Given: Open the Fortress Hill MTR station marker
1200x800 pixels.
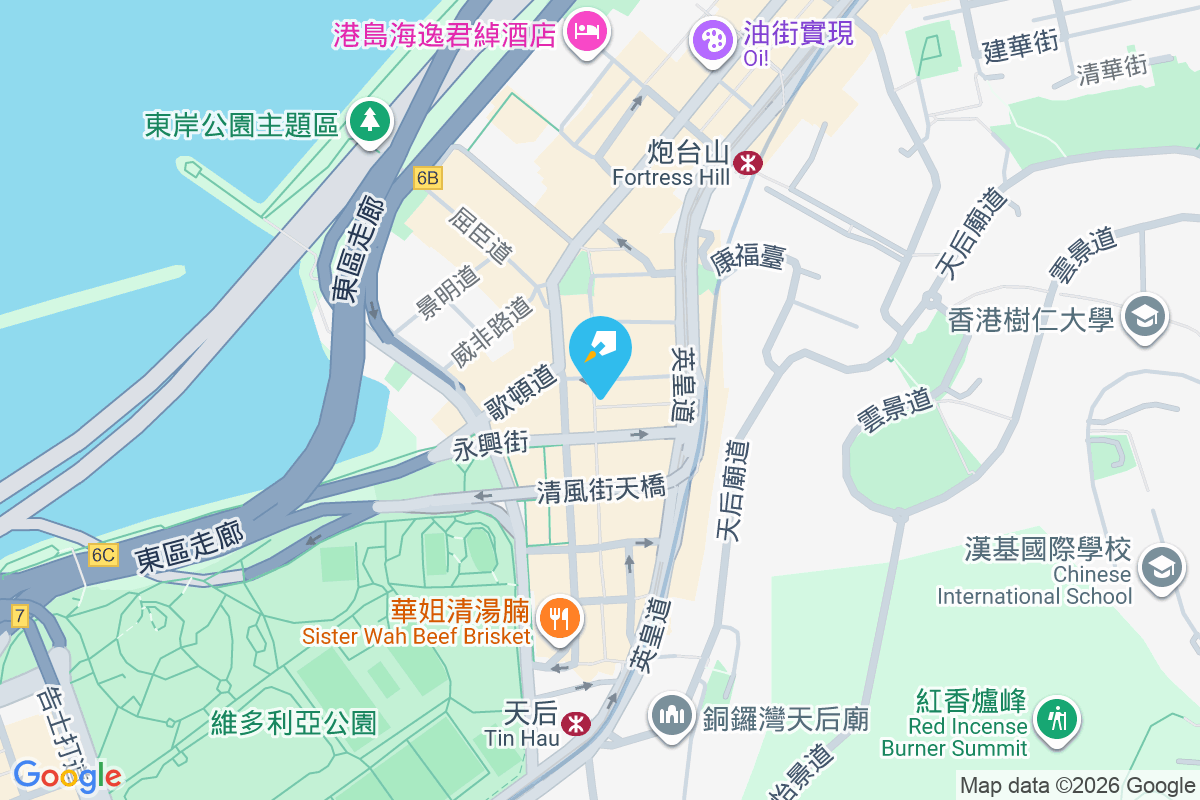Looking at the screenshot, I should pyautogui.click(x=747, y=161).
